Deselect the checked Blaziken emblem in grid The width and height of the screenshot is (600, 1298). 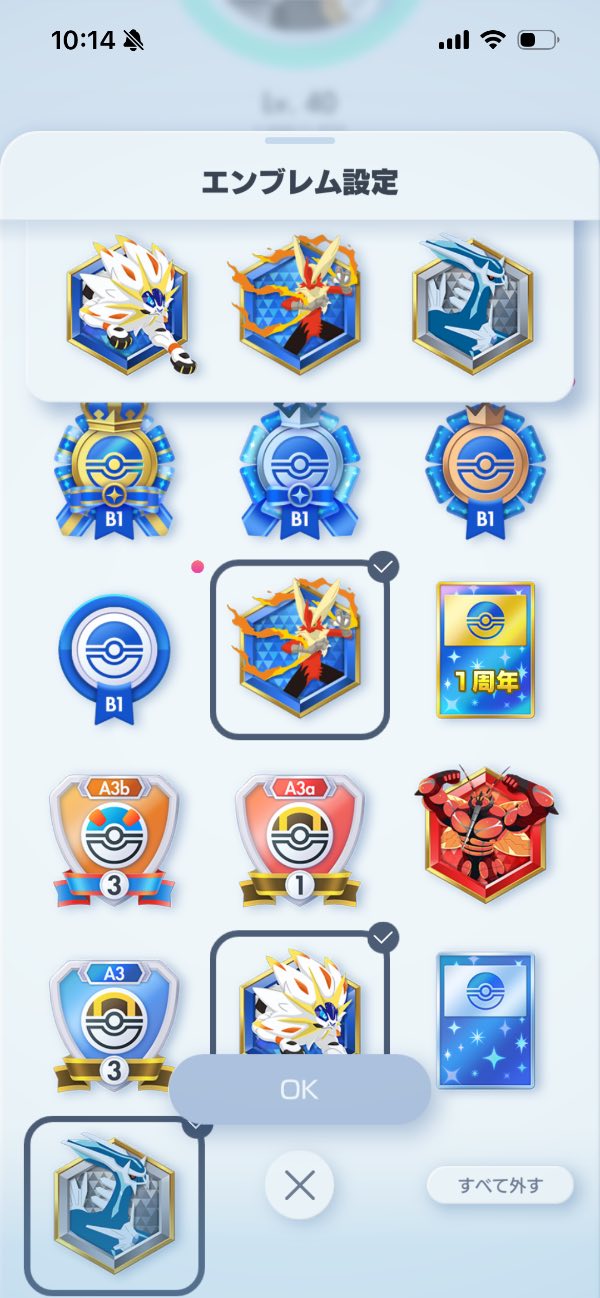coord(299,650)
